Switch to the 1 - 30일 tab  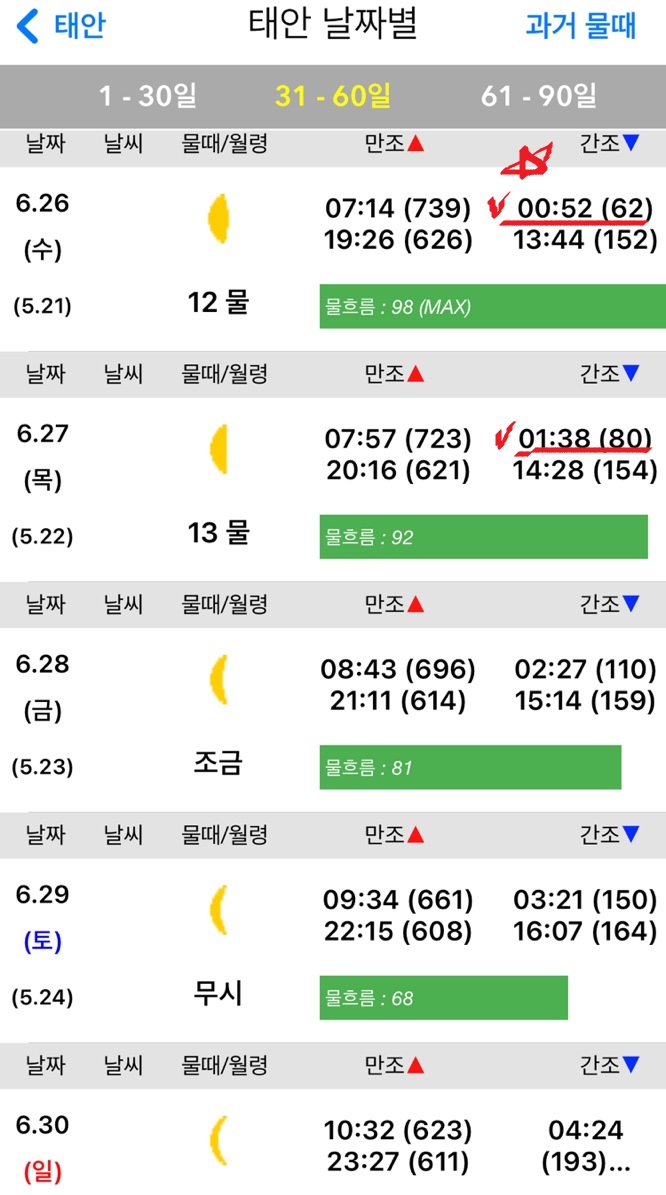click(x=149, y=97)
